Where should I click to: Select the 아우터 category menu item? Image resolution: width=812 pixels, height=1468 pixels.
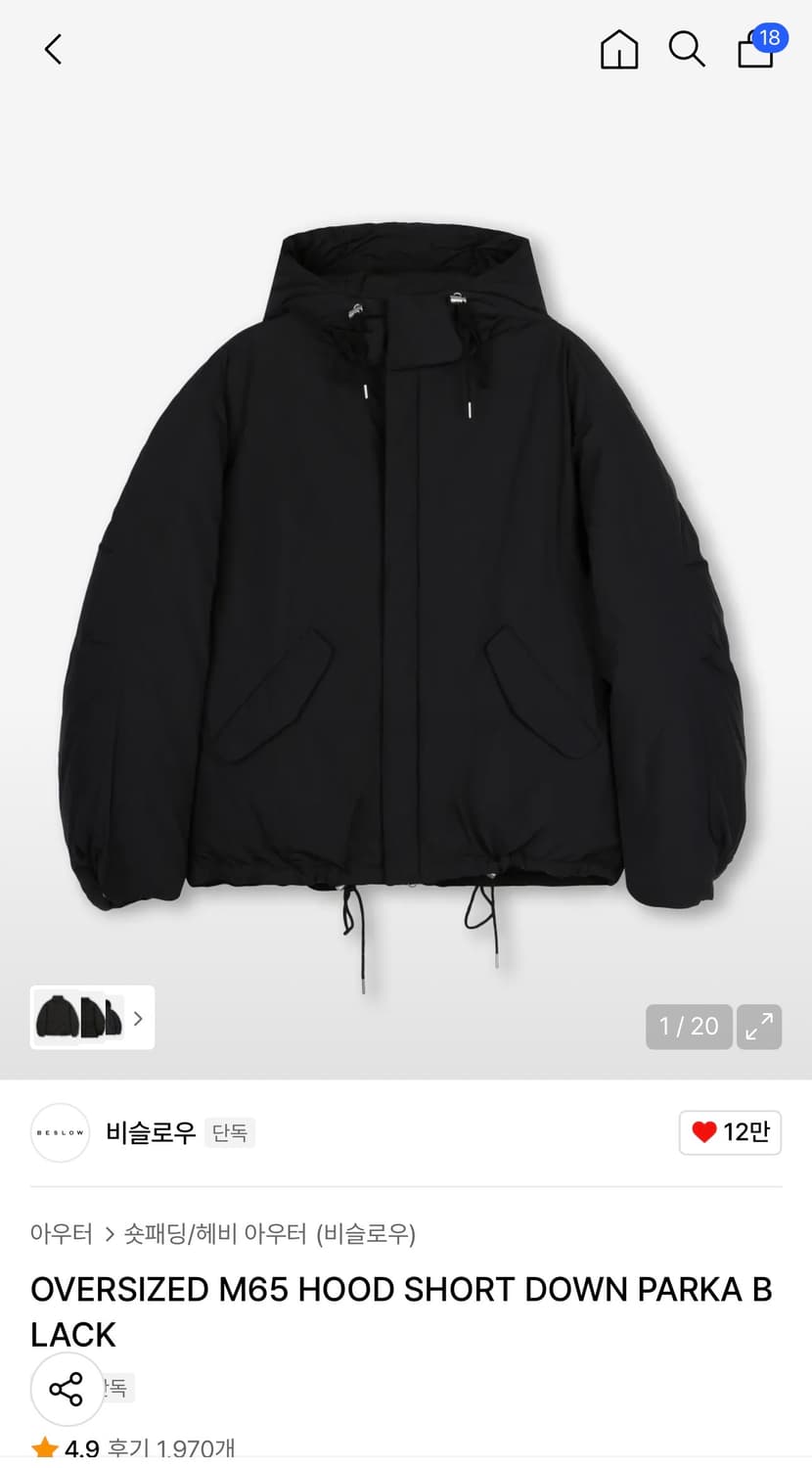pyautogui.click(x=61, y=1235)
